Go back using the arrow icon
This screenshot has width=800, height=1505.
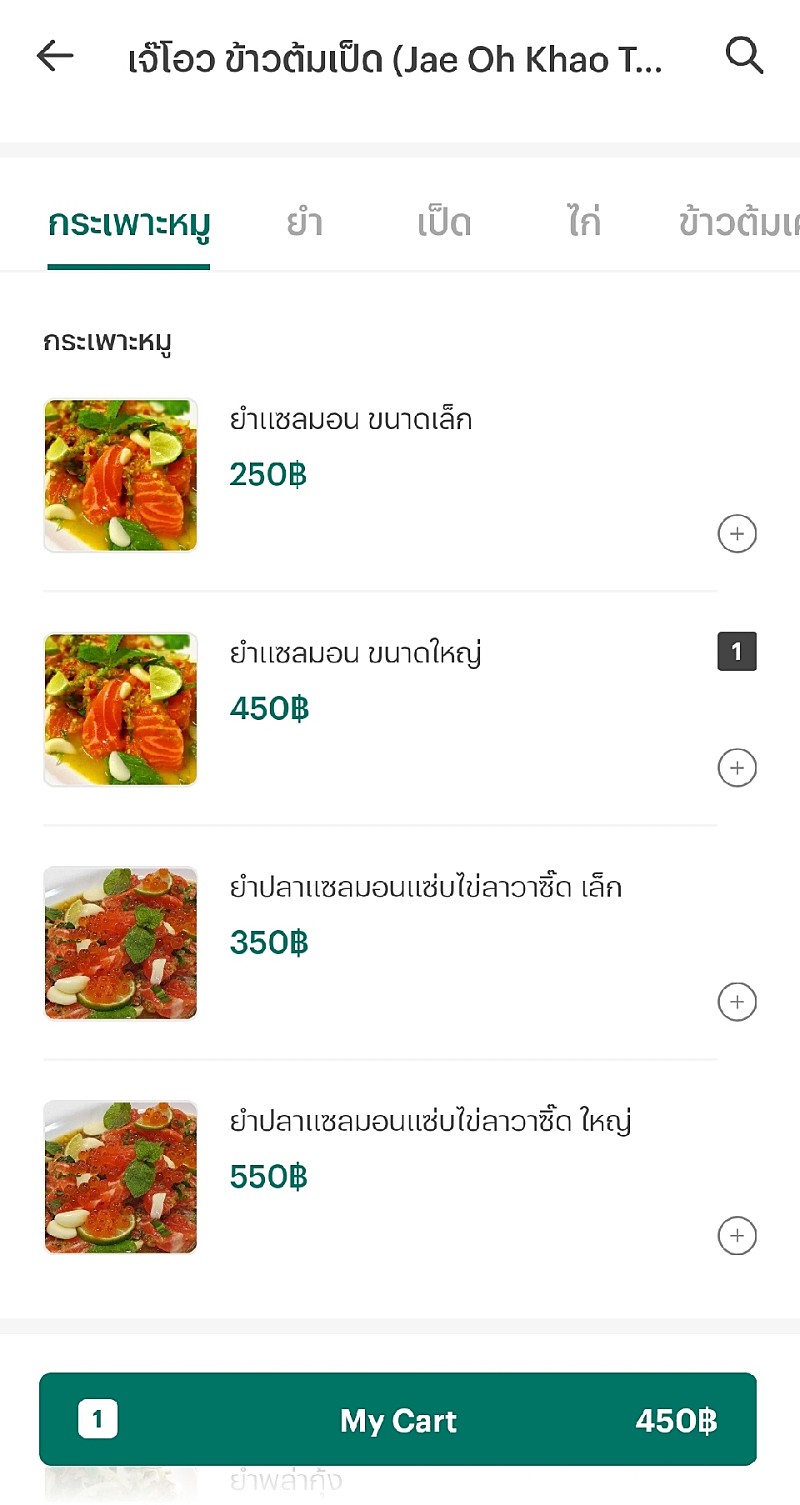coord(55,57)
